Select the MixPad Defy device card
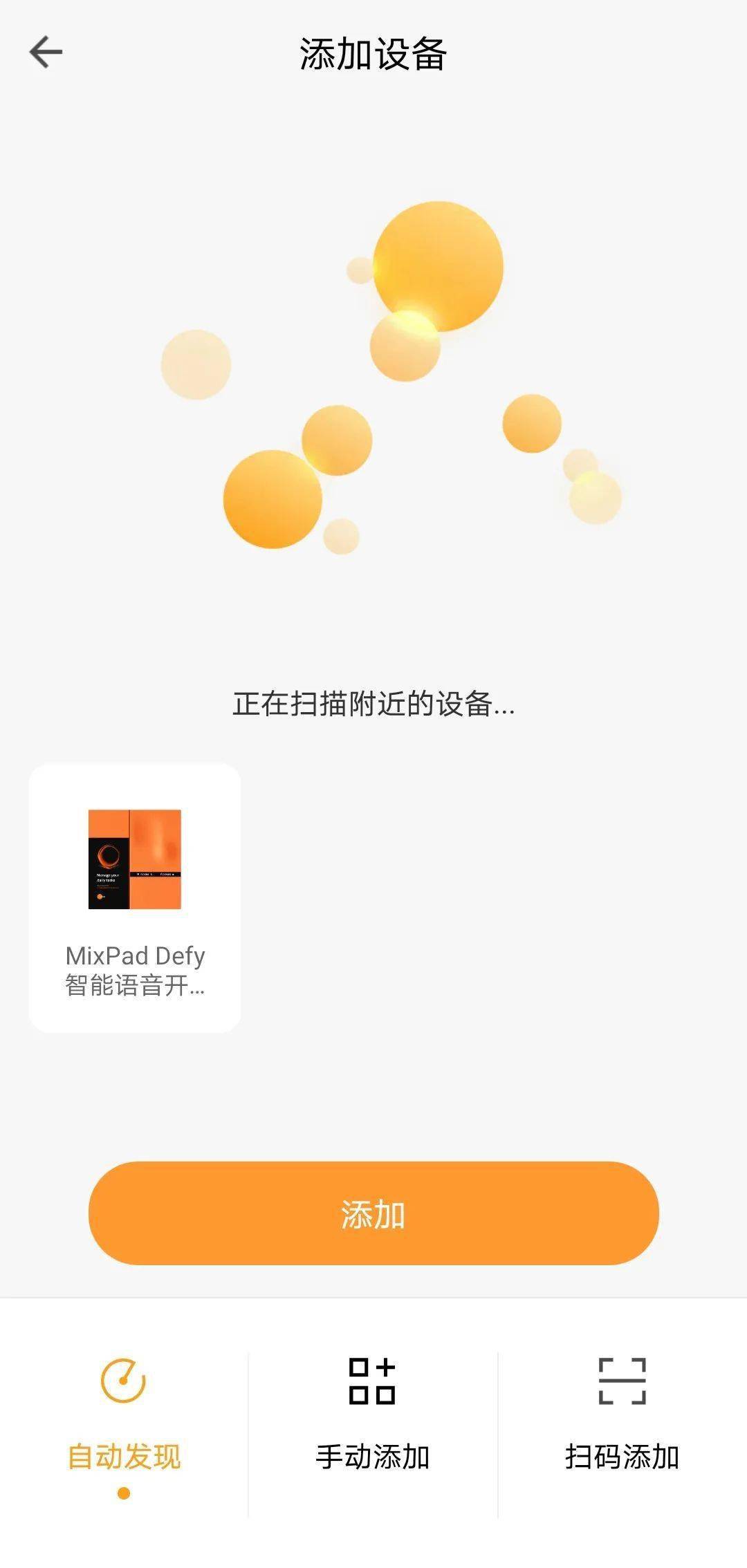This screenshot has height=1568, width=747. pos(135,897)
